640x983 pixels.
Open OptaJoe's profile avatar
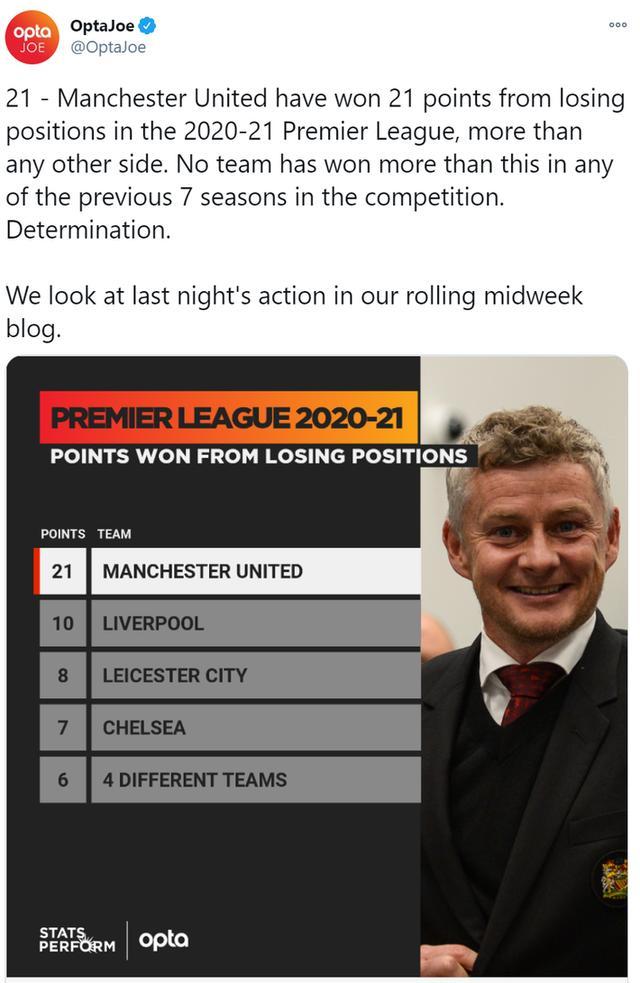pyautogui.click(x=32, y=37)
